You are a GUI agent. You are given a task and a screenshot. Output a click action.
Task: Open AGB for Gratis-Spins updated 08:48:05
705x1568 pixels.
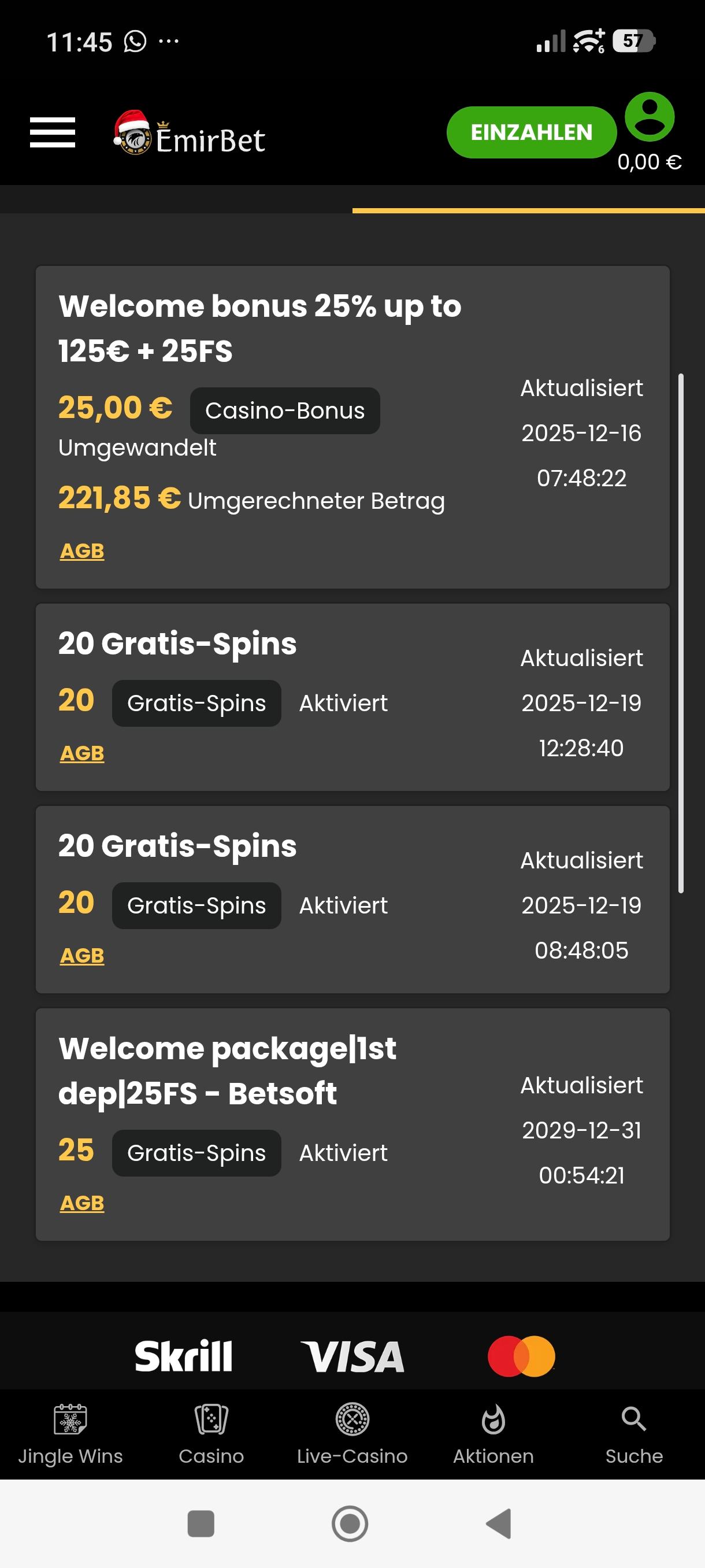[82, 956]
